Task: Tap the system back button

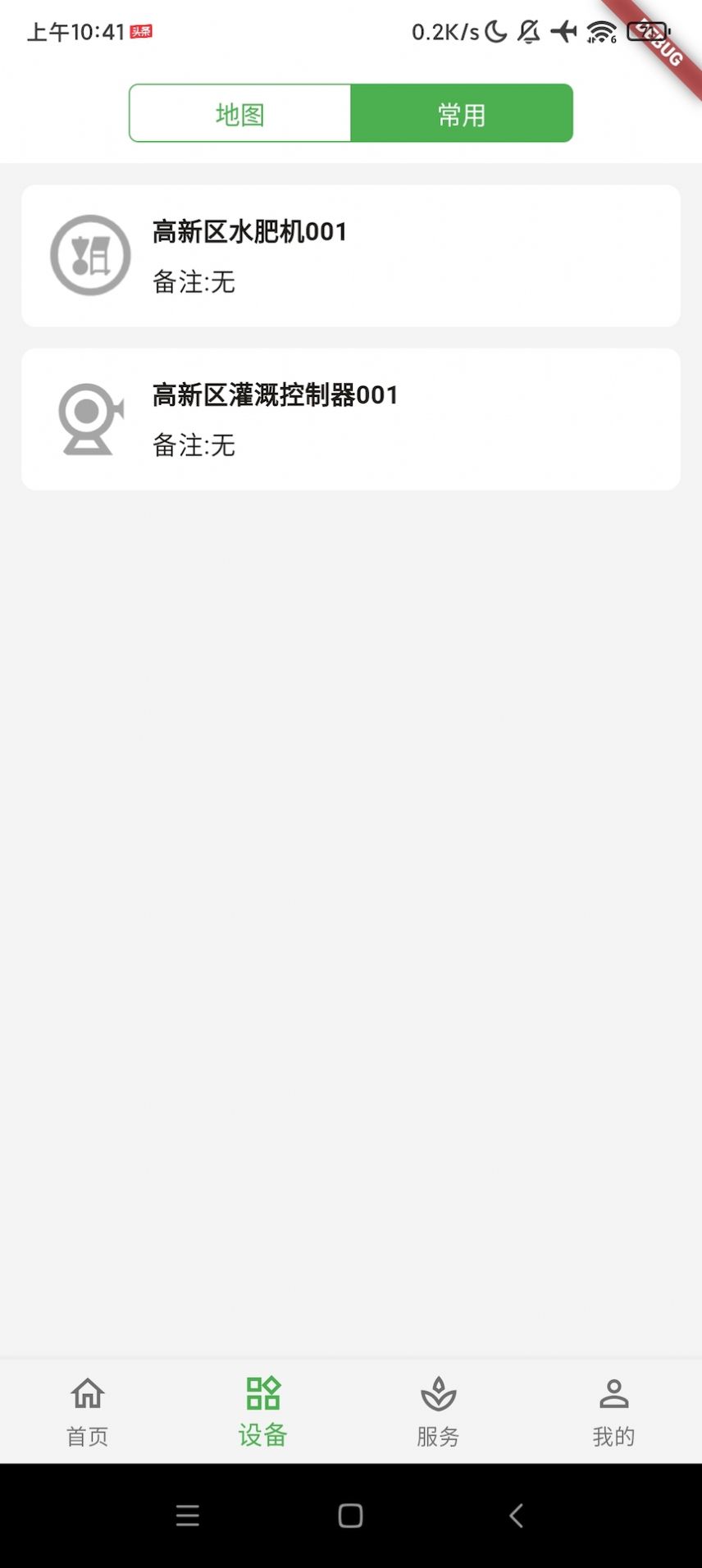Action: (516, 1516)
